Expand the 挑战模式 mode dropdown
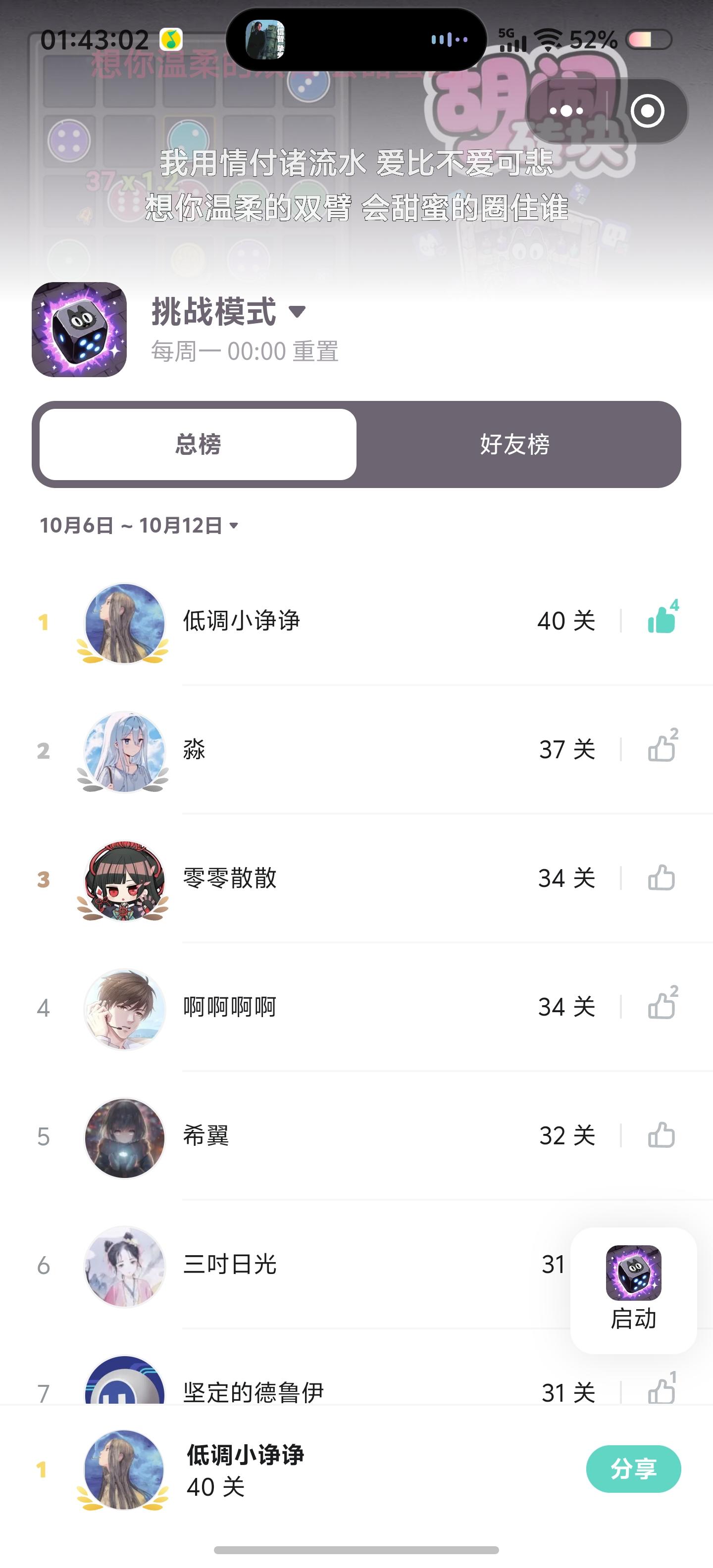Image resolution: width=713 pixels, height=1568 pixels. 297,312
